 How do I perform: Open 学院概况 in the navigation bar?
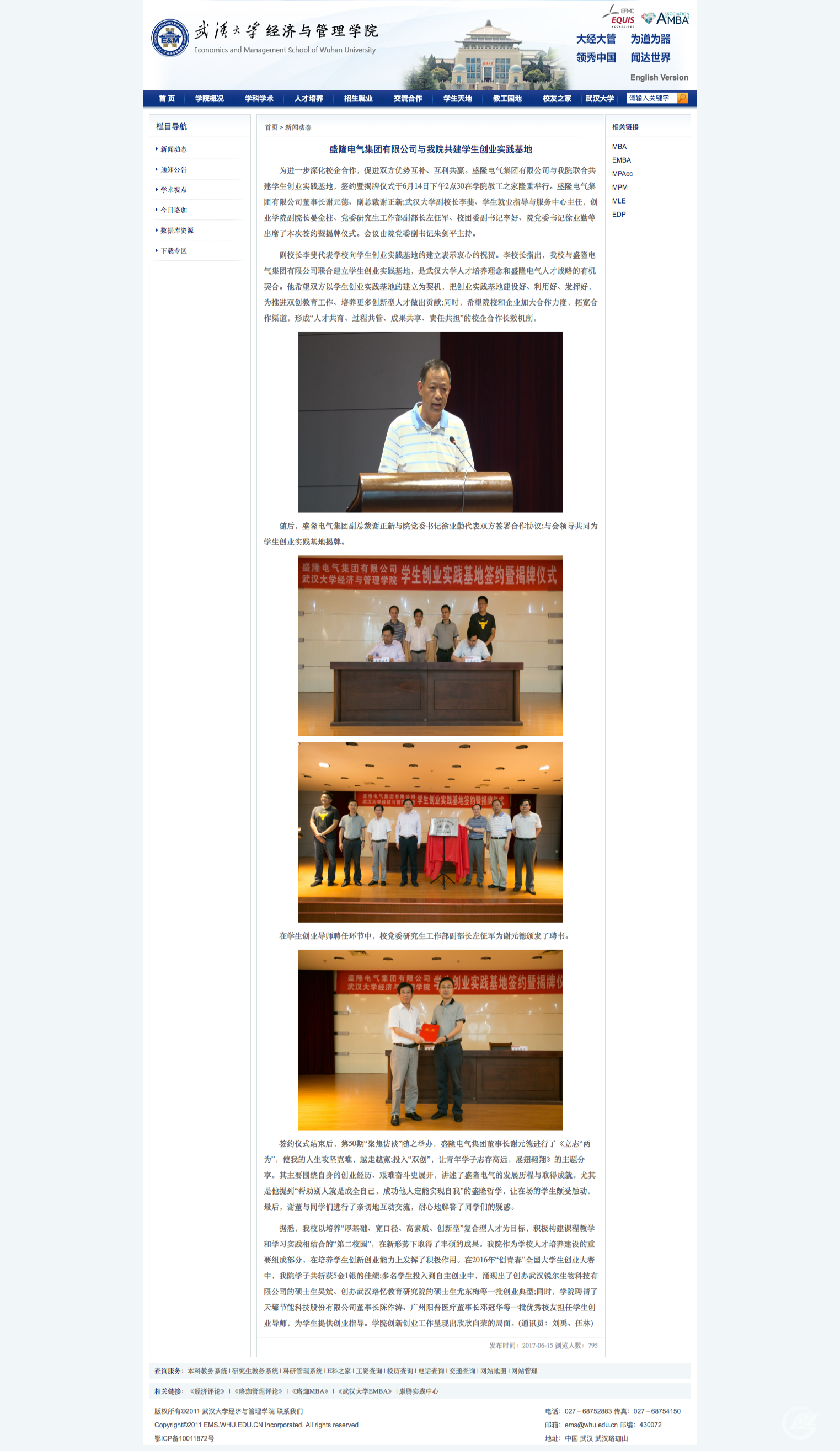click(x=209, y=99)
